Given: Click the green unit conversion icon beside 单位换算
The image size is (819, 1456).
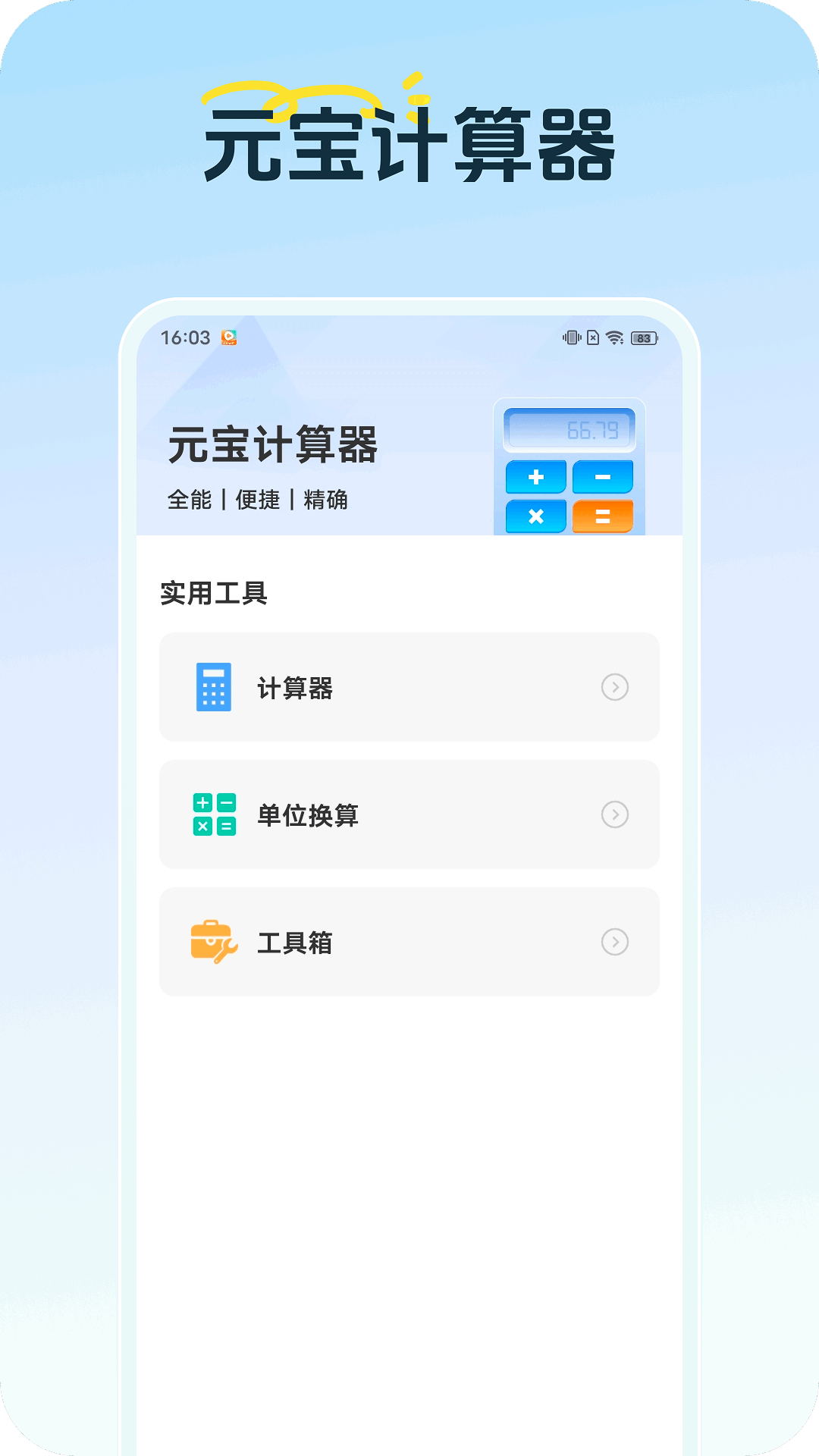Looking at the screenshot, I should pos(215,814).
